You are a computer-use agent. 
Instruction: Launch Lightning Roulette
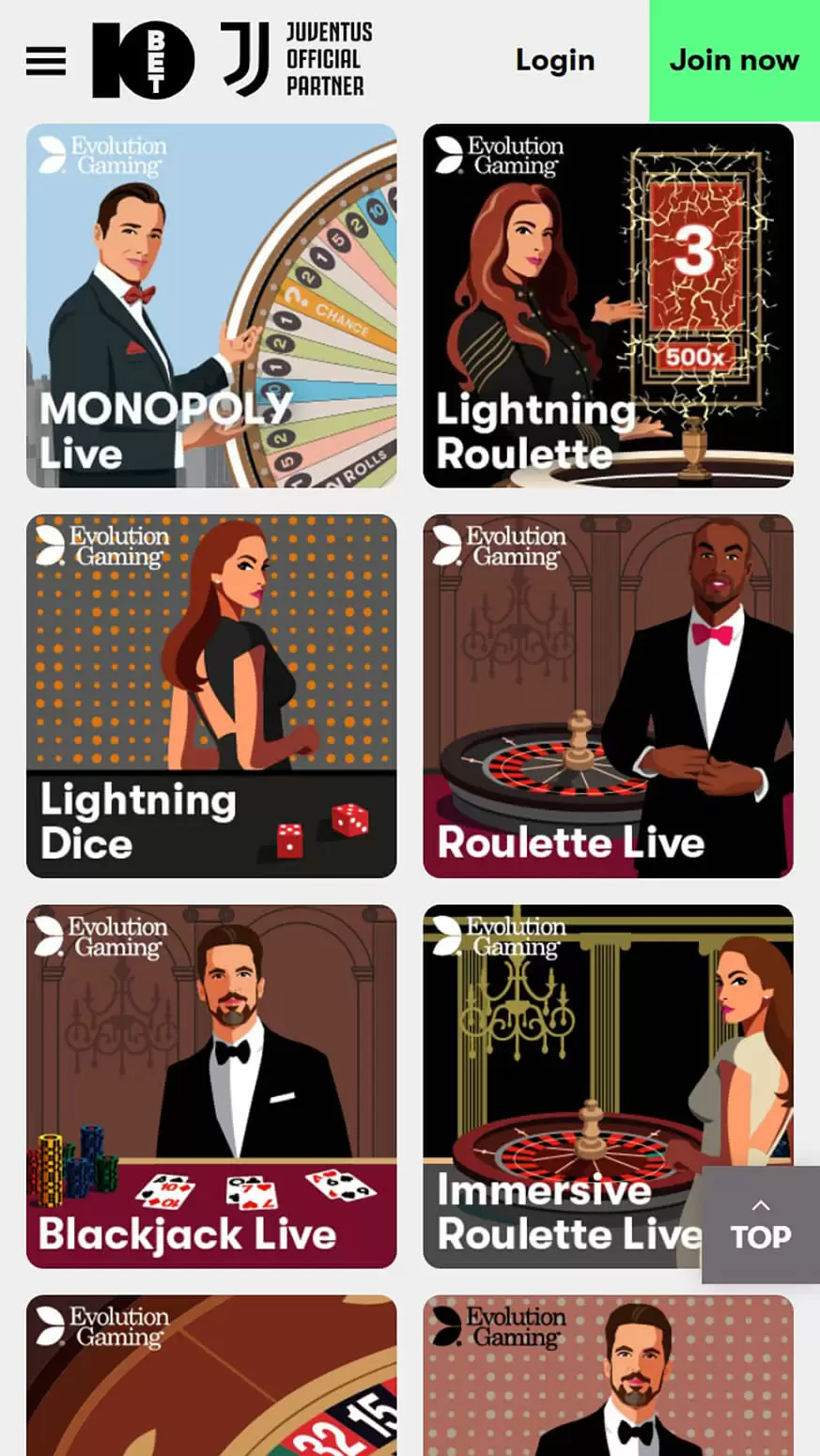[x=608, y=305]
